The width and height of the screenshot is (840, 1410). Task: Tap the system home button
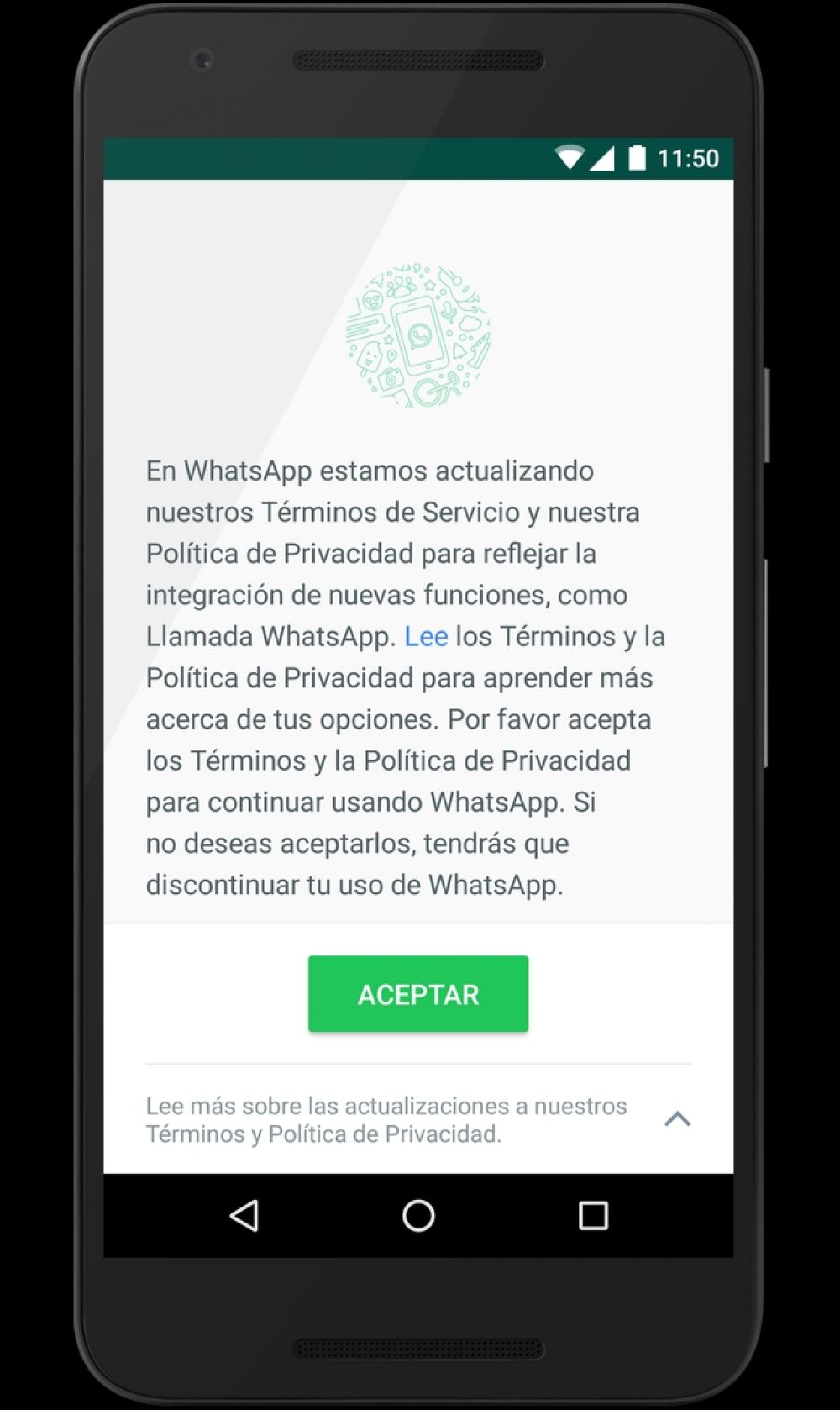pyautogui.click(x=418, y=1215)
